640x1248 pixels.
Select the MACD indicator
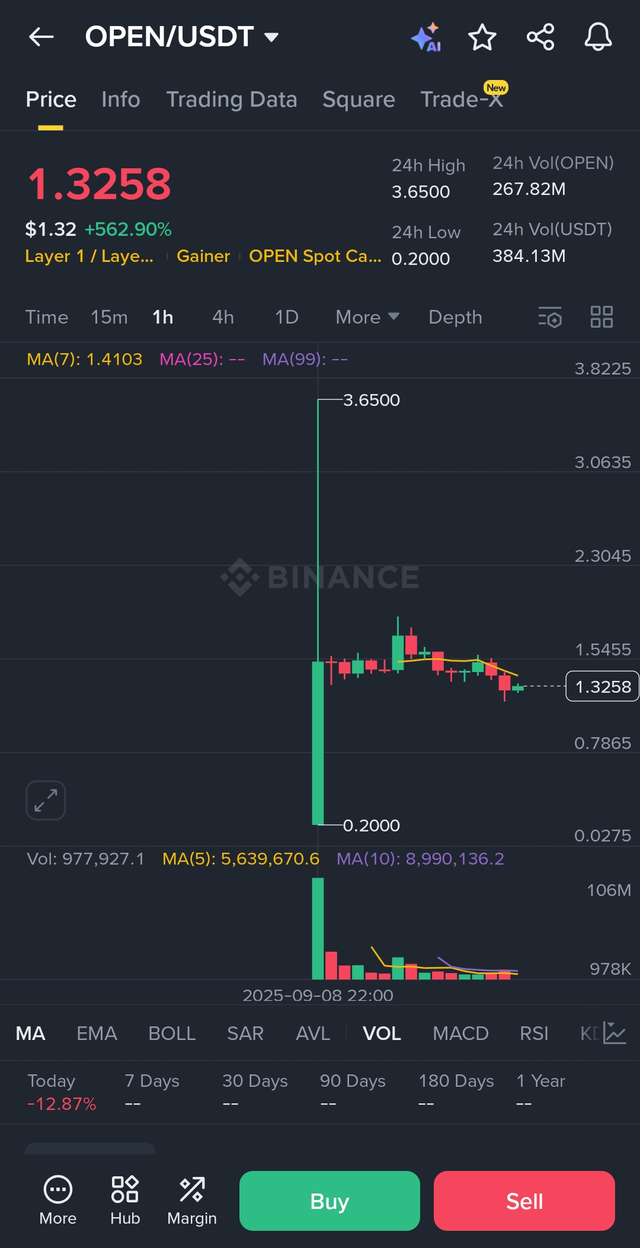[x=461, y=1033]
